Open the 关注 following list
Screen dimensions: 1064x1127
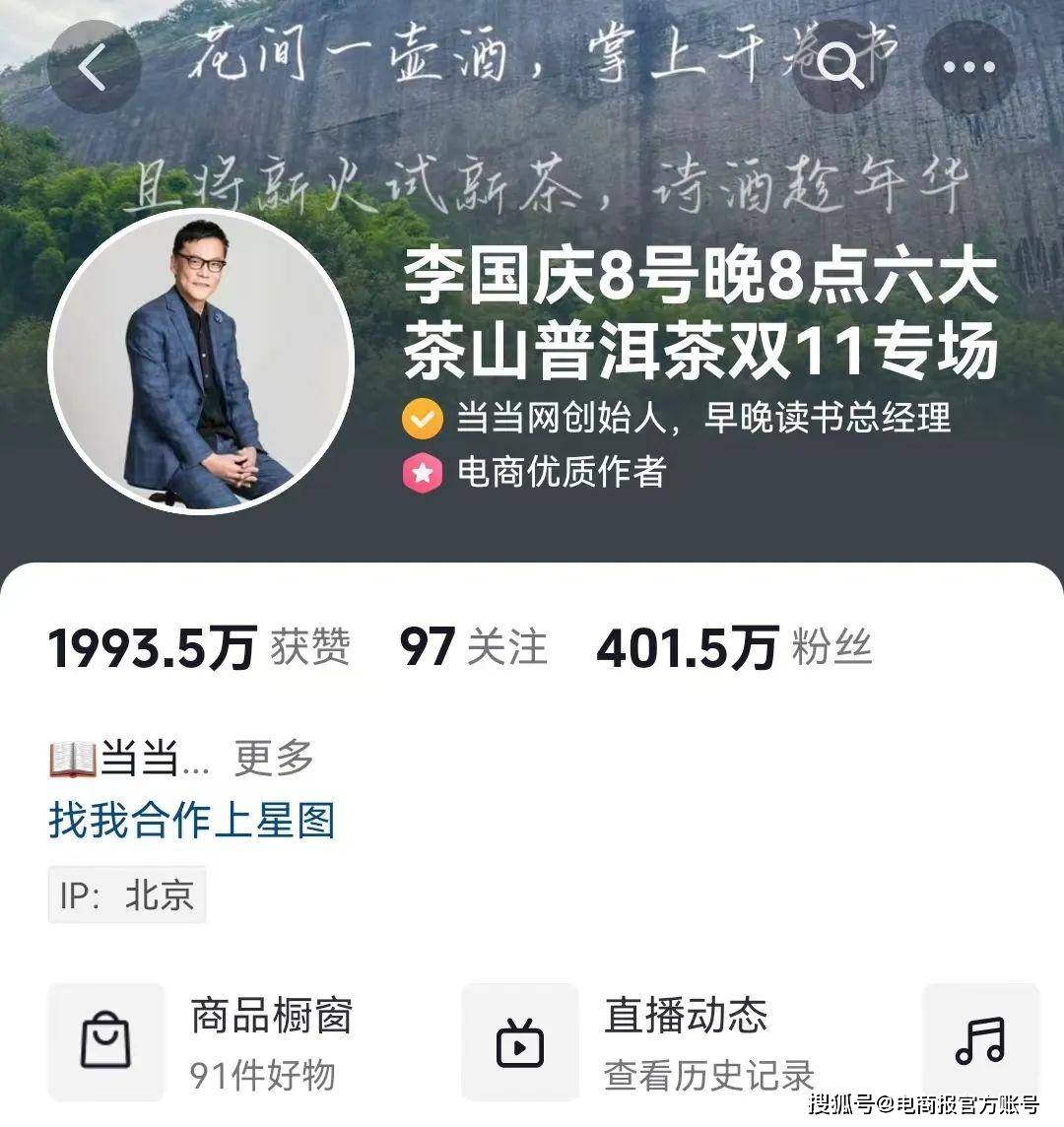(473, 648)
